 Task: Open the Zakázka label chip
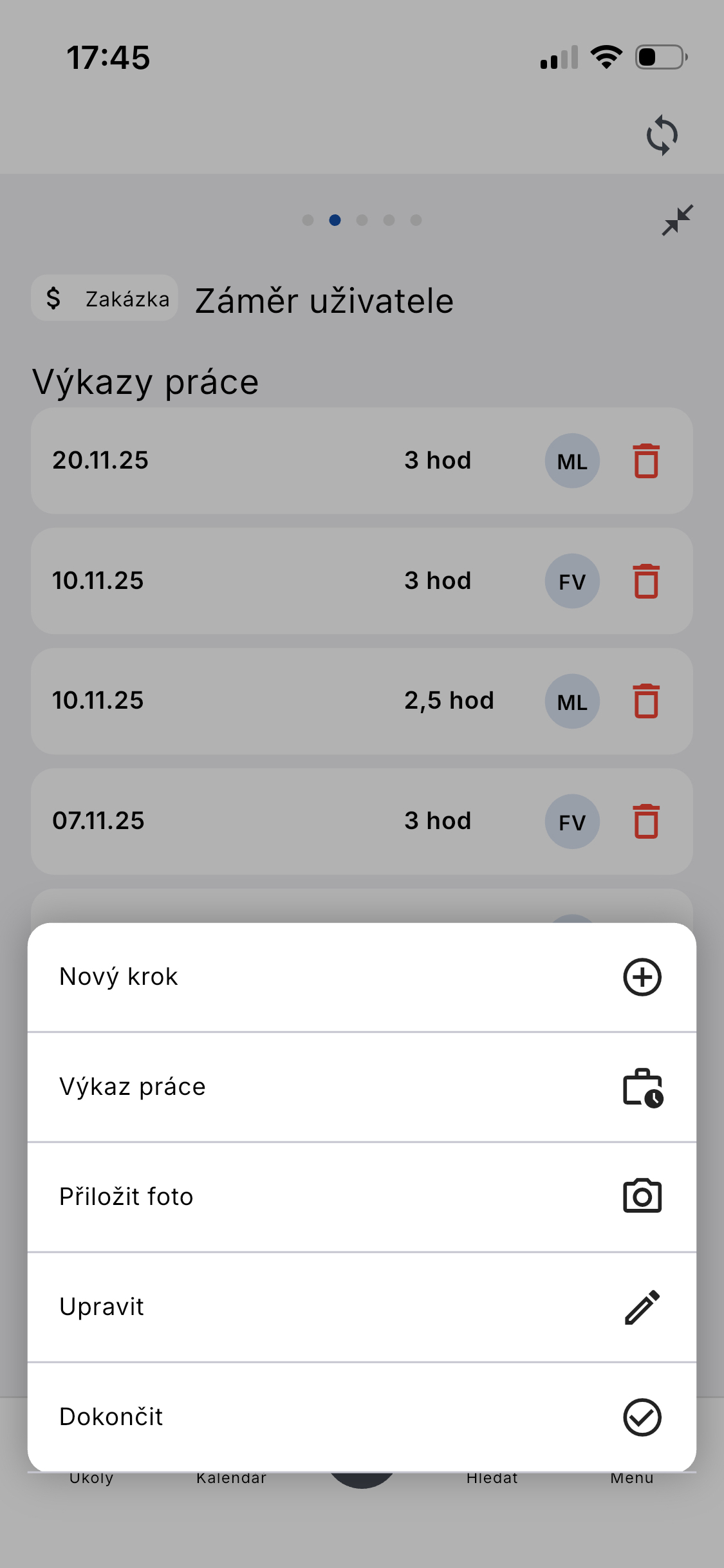[104, 299]
